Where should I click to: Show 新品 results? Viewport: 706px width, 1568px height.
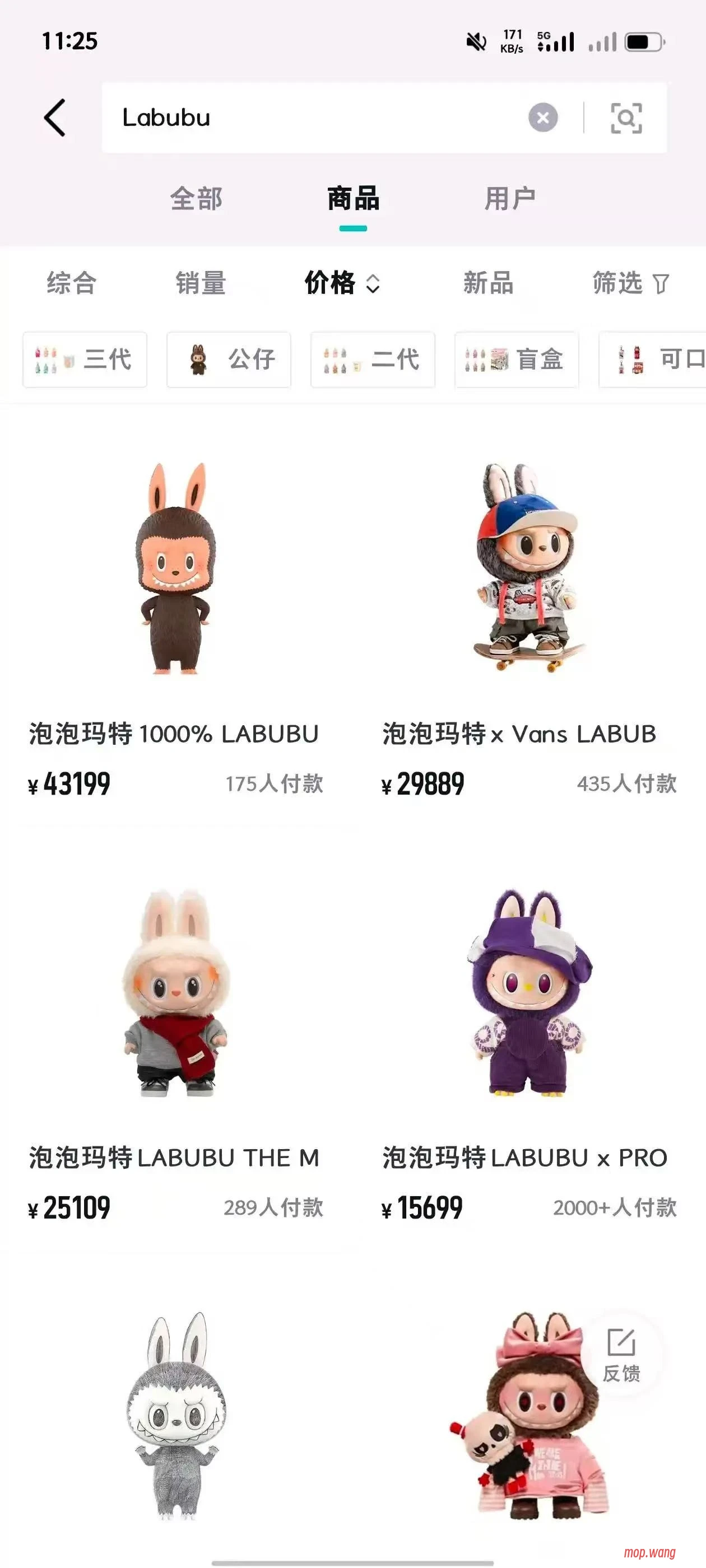point(488,283)
